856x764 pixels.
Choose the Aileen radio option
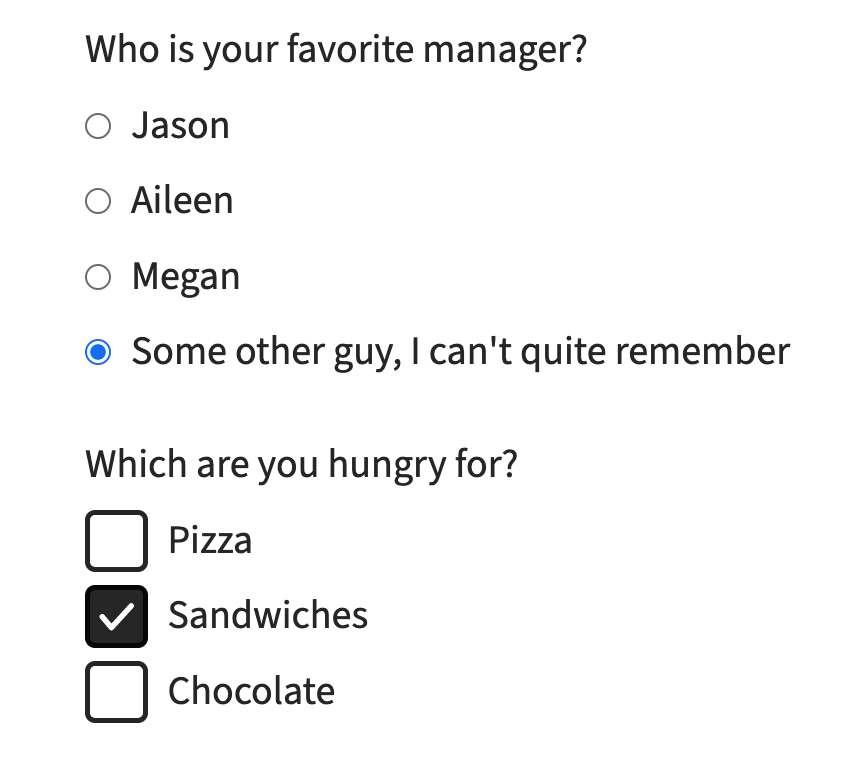(x=98, y=201)
